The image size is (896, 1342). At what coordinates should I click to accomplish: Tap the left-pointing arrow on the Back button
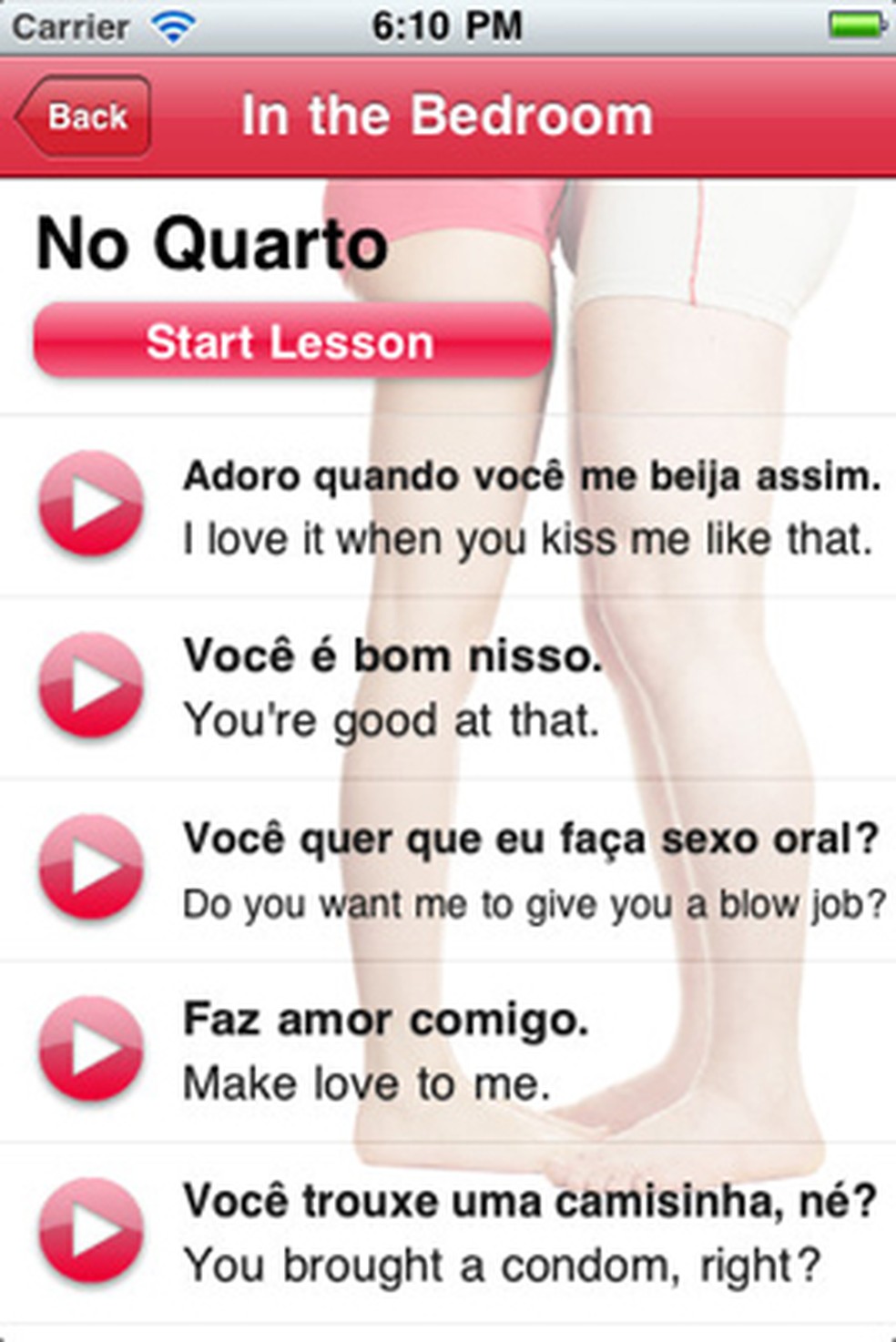click(29, 117)
